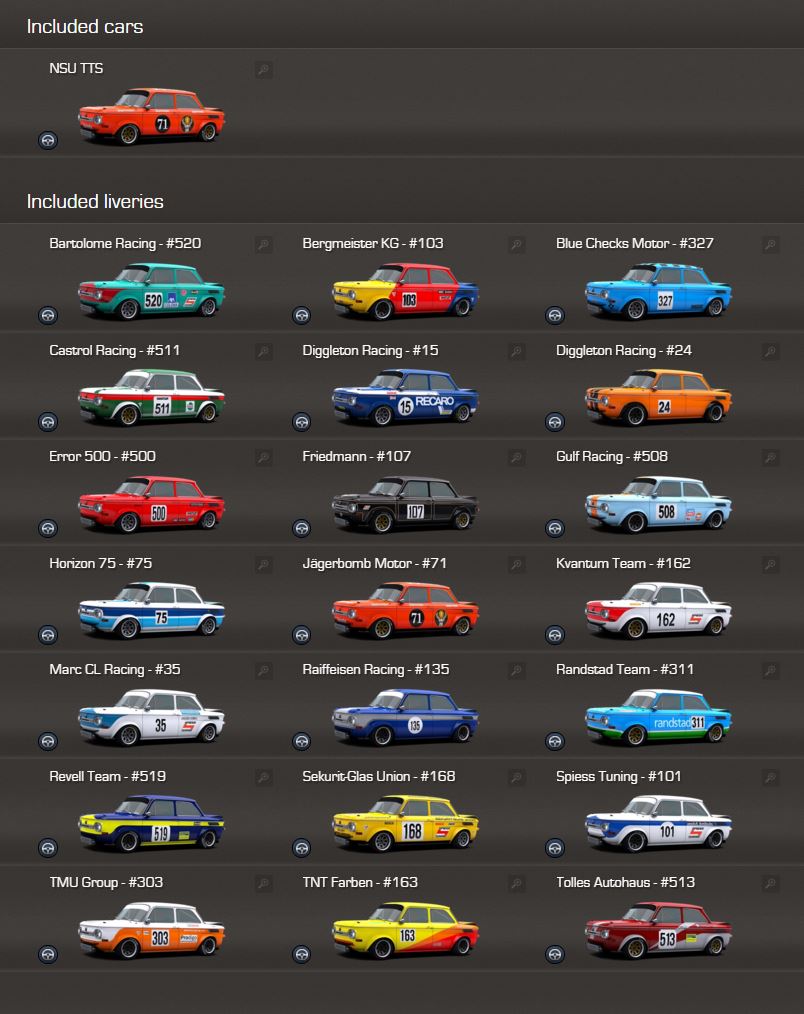Image resolution: width=804 pixels, height=1014 pixels.
Task: View Castrol Racing #511 livery
Action: pyautogui.click(x=152, y=396)
